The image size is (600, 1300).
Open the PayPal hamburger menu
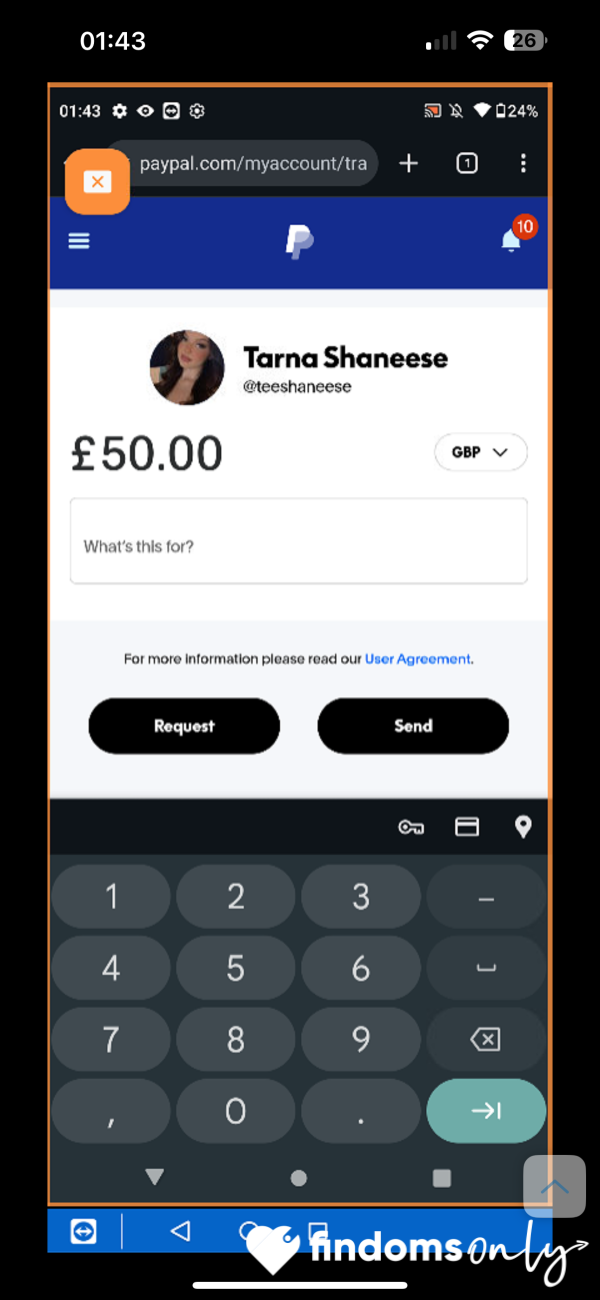tap(79, 241)
